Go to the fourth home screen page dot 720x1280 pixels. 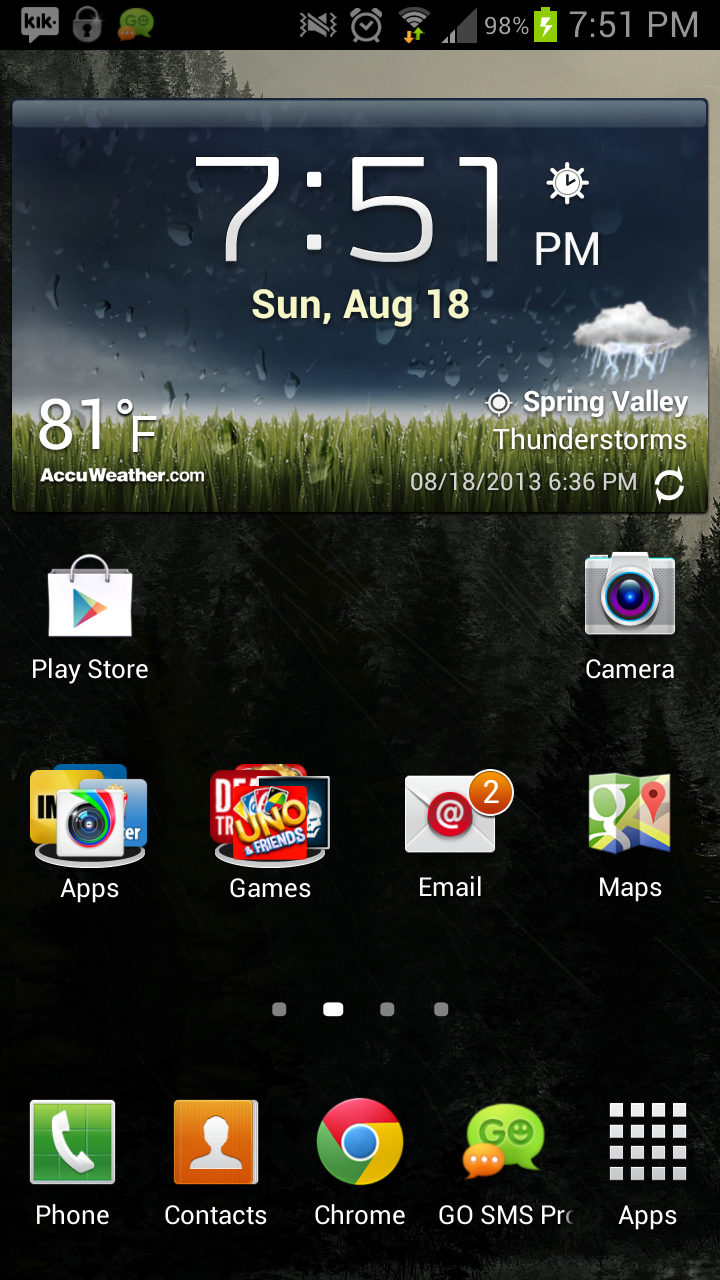441,1010
